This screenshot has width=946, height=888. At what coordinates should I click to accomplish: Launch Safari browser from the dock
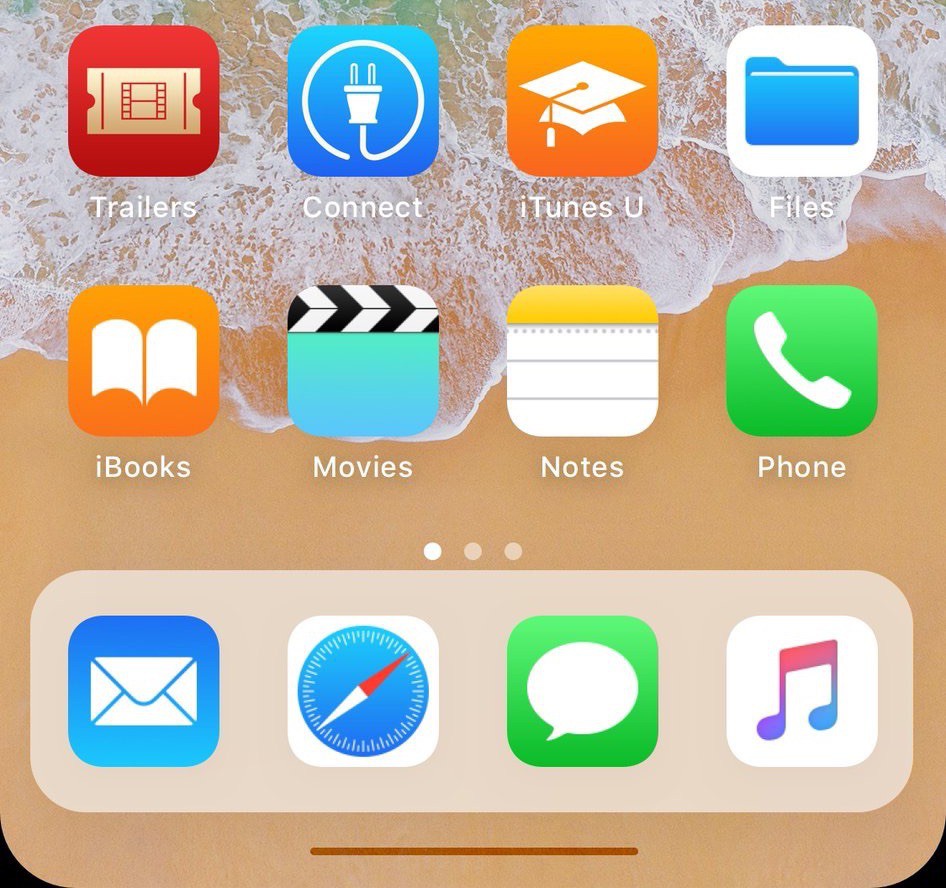point(363,691)
